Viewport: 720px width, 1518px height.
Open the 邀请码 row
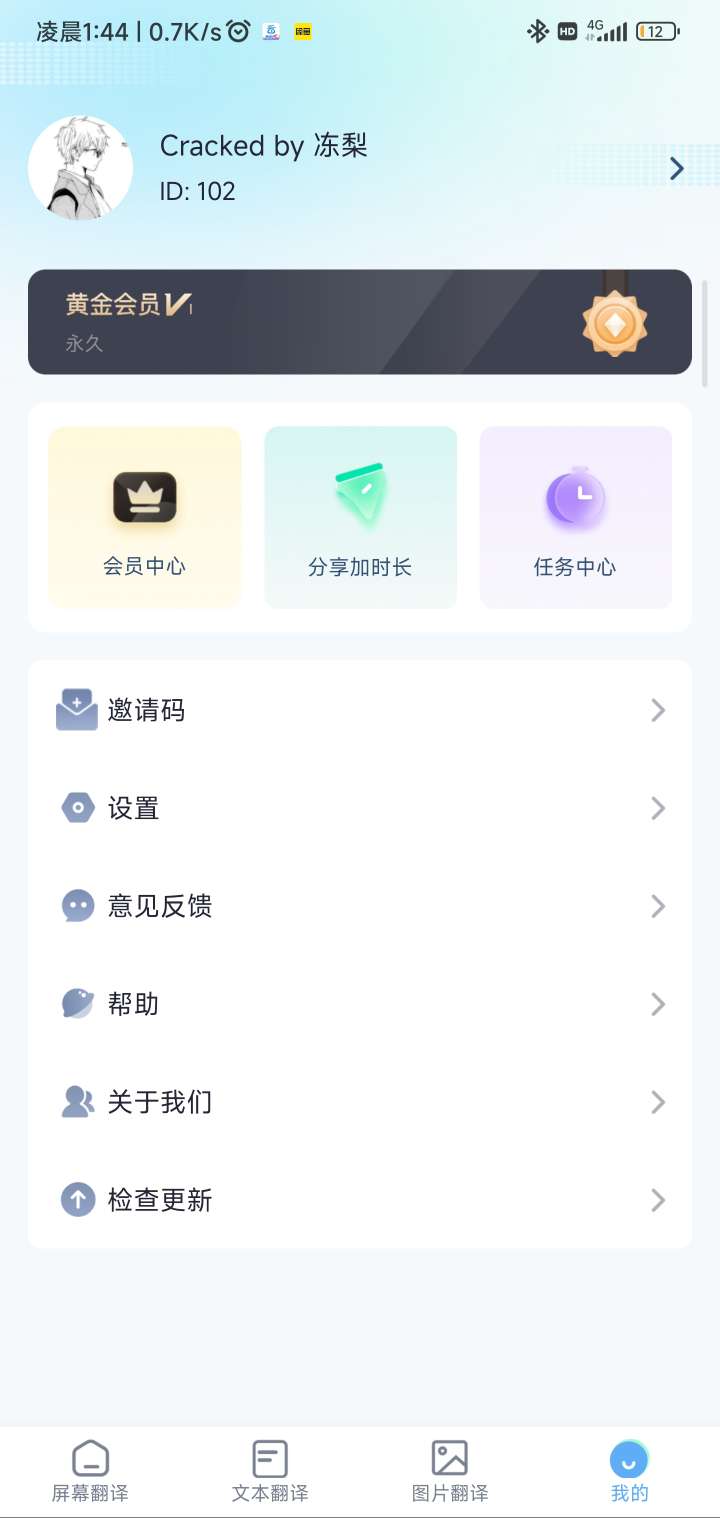[x=360, y=710]
